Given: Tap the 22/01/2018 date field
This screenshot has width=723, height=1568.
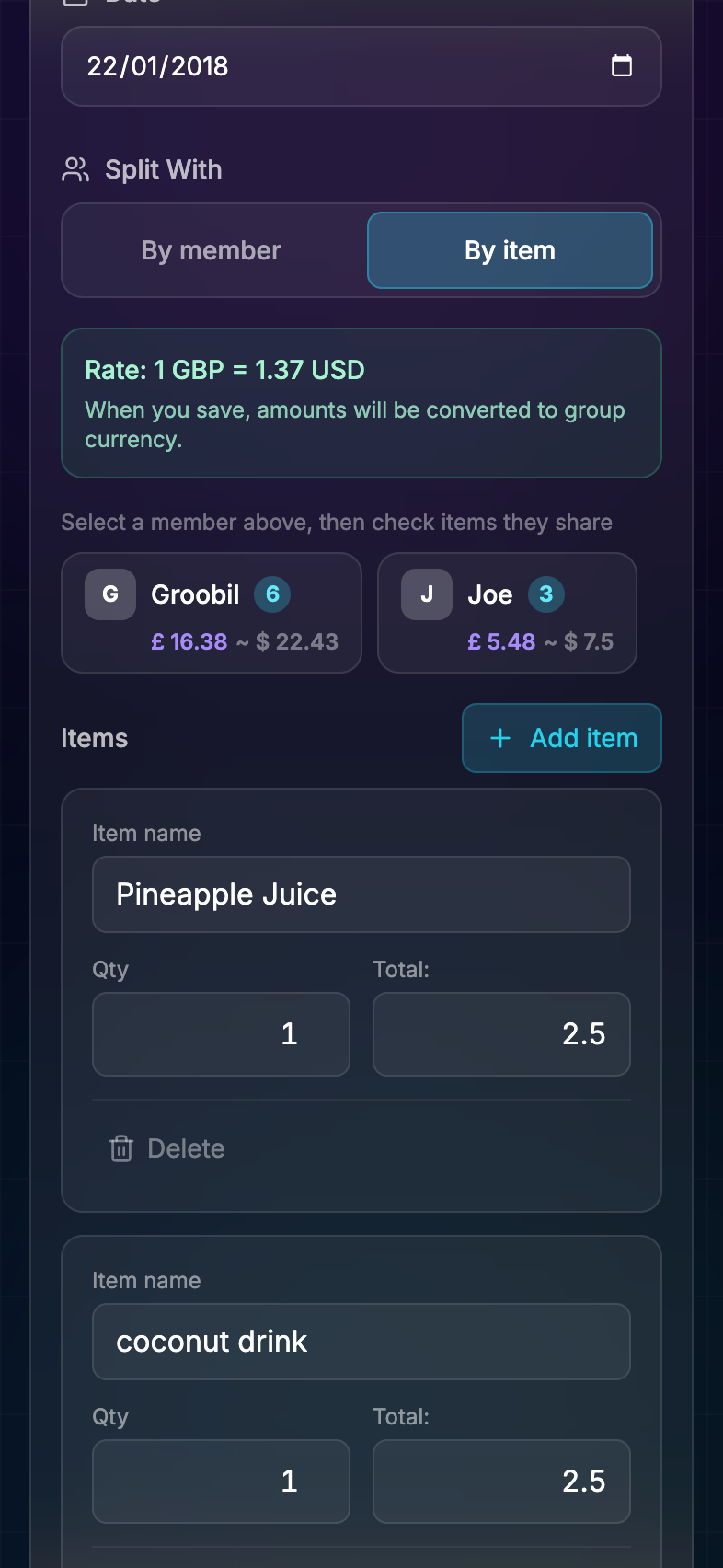Looking at the screenshot, I should pos(322,66).
